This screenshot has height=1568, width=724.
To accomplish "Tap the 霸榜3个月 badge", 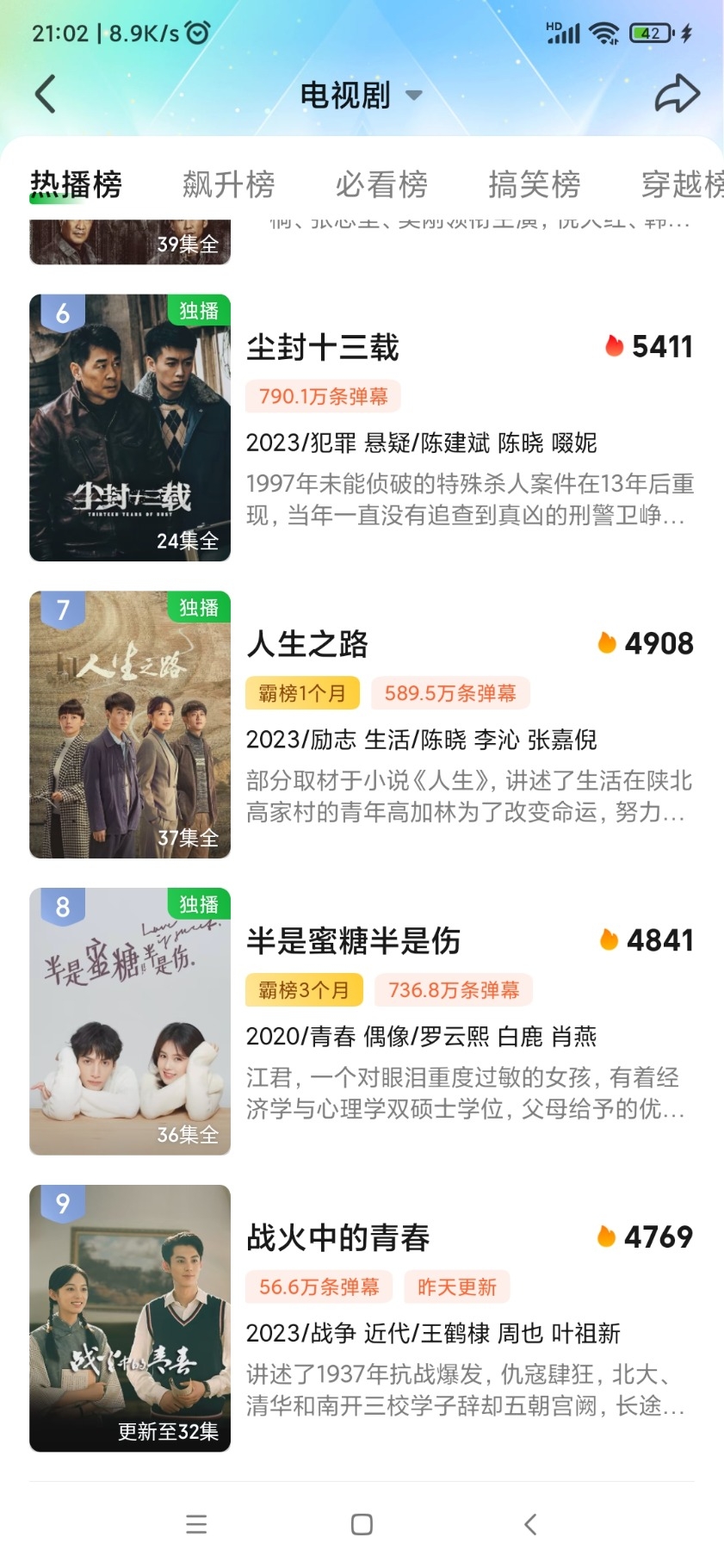I will (303, 990).
